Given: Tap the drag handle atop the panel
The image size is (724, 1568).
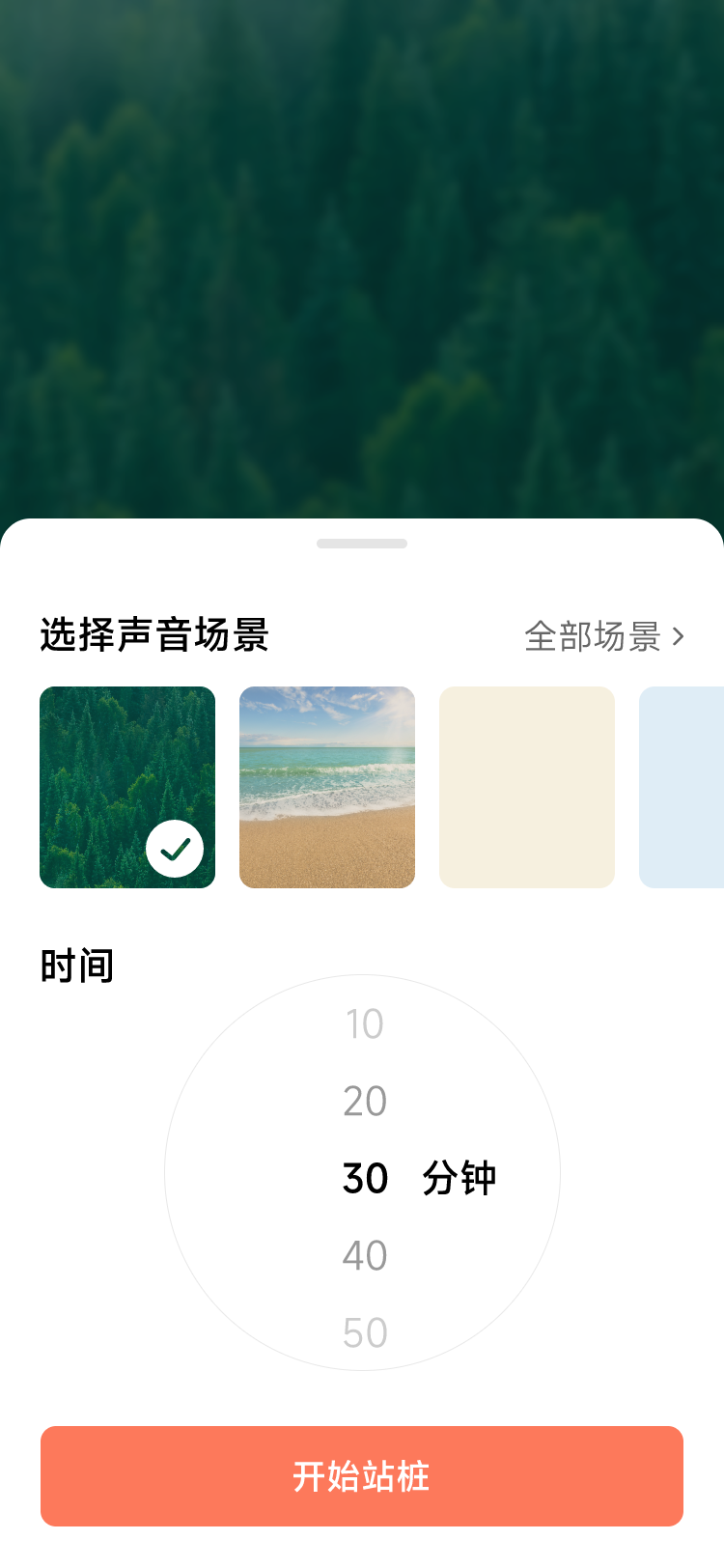Looking at the screenshot, I should [x=362, y=544].
